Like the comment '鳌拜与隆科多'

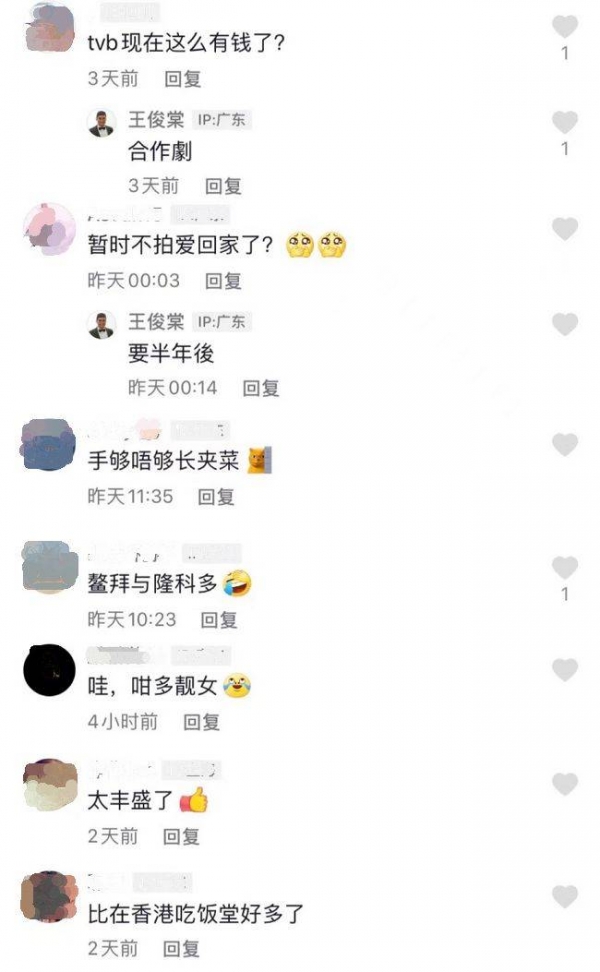click(x=565, y=568)
